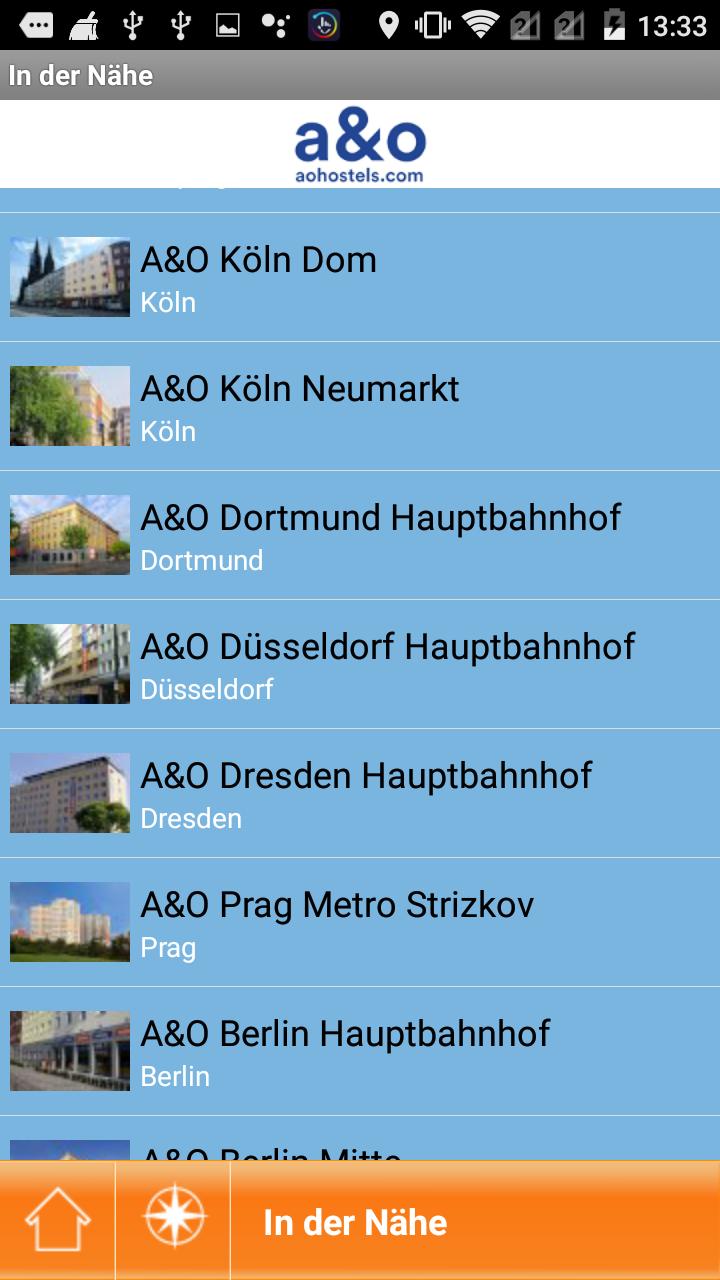
Task: Tap the A&O Dresden Hauptbahnhof building photo
Action: point(69,793)
